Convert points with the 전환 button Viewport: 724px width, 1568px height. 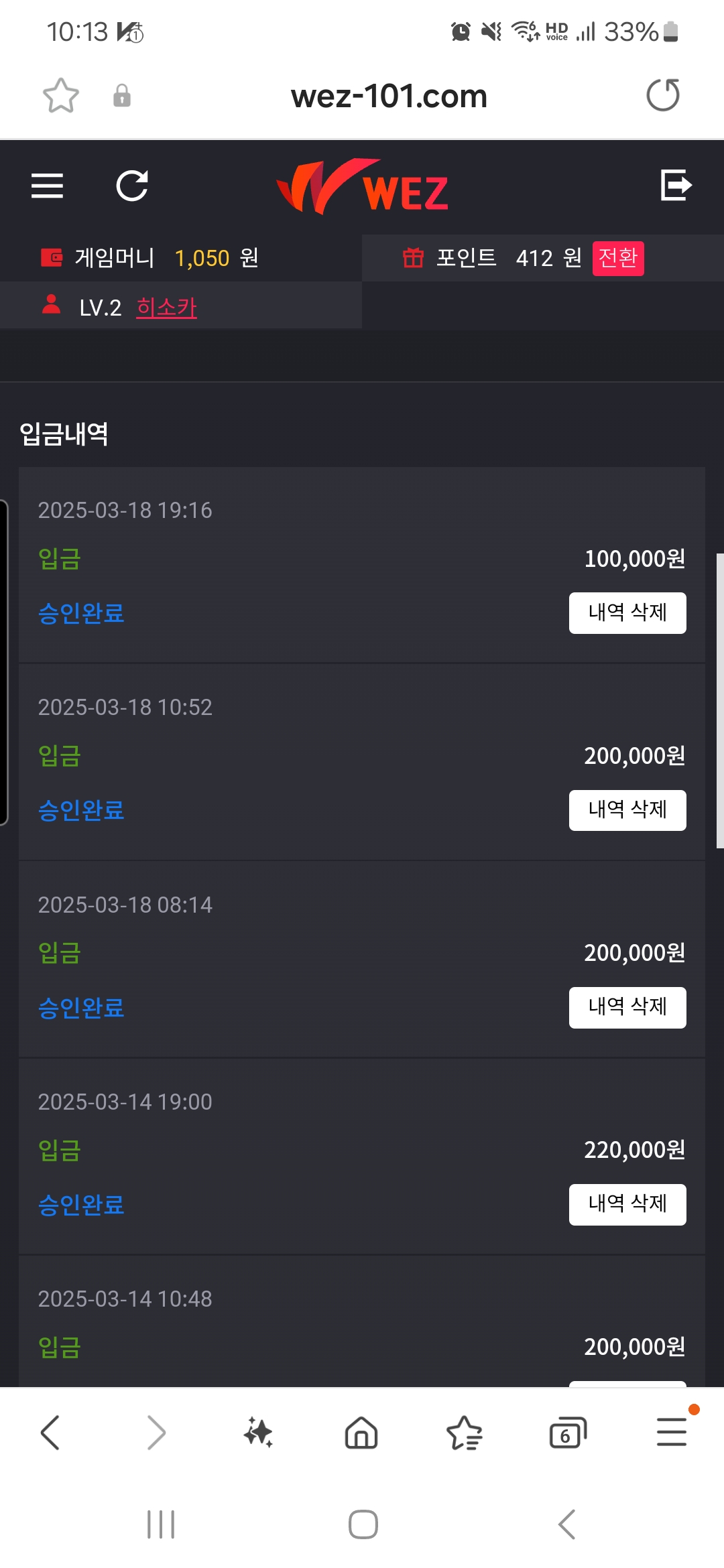coord(618,258)
